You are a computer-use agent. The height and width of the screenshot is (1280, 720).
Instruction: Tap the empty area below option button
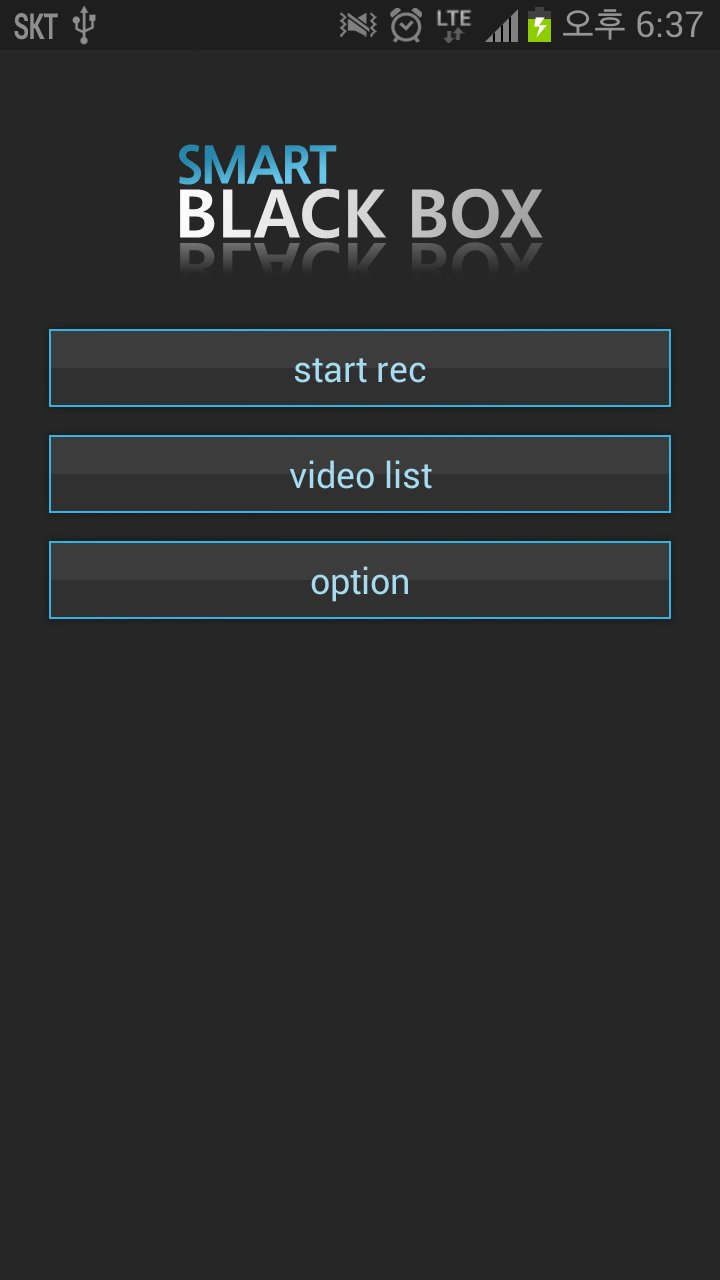tap(360, 900)
